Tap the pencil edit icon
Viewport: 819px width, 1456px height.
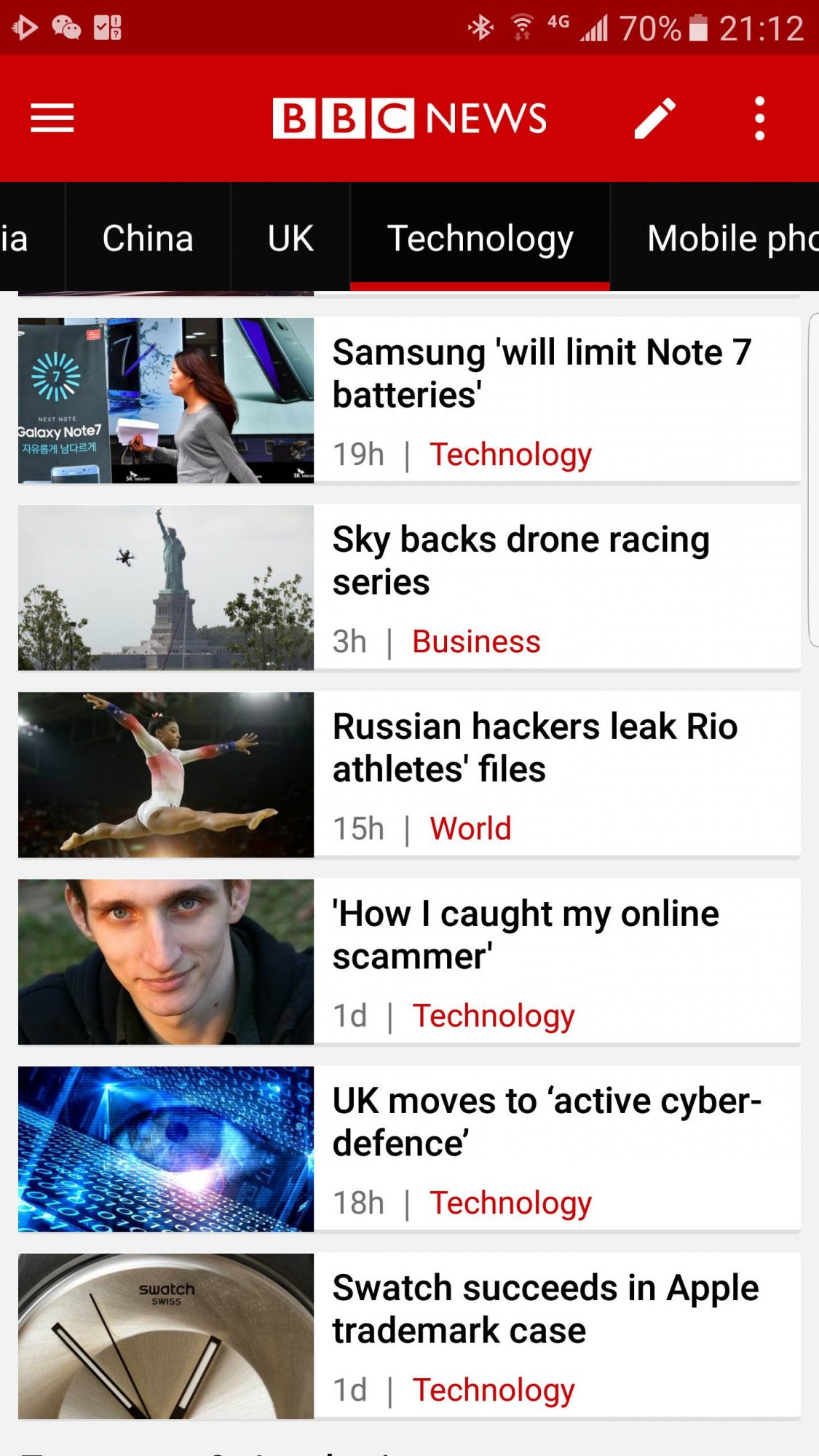tap(654, 118)
